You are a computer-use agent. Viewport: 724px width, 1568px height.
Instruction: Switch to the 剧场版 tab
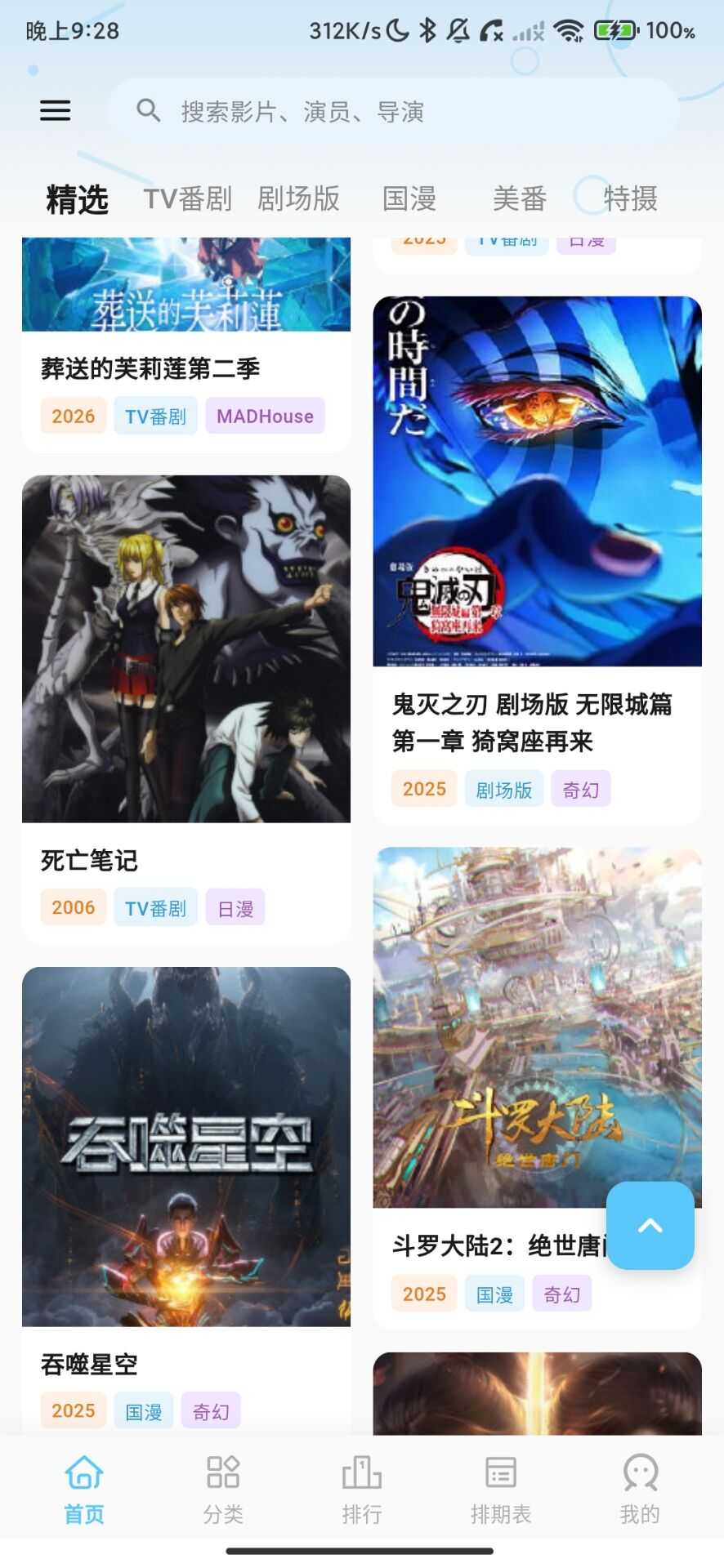[298, 198]
